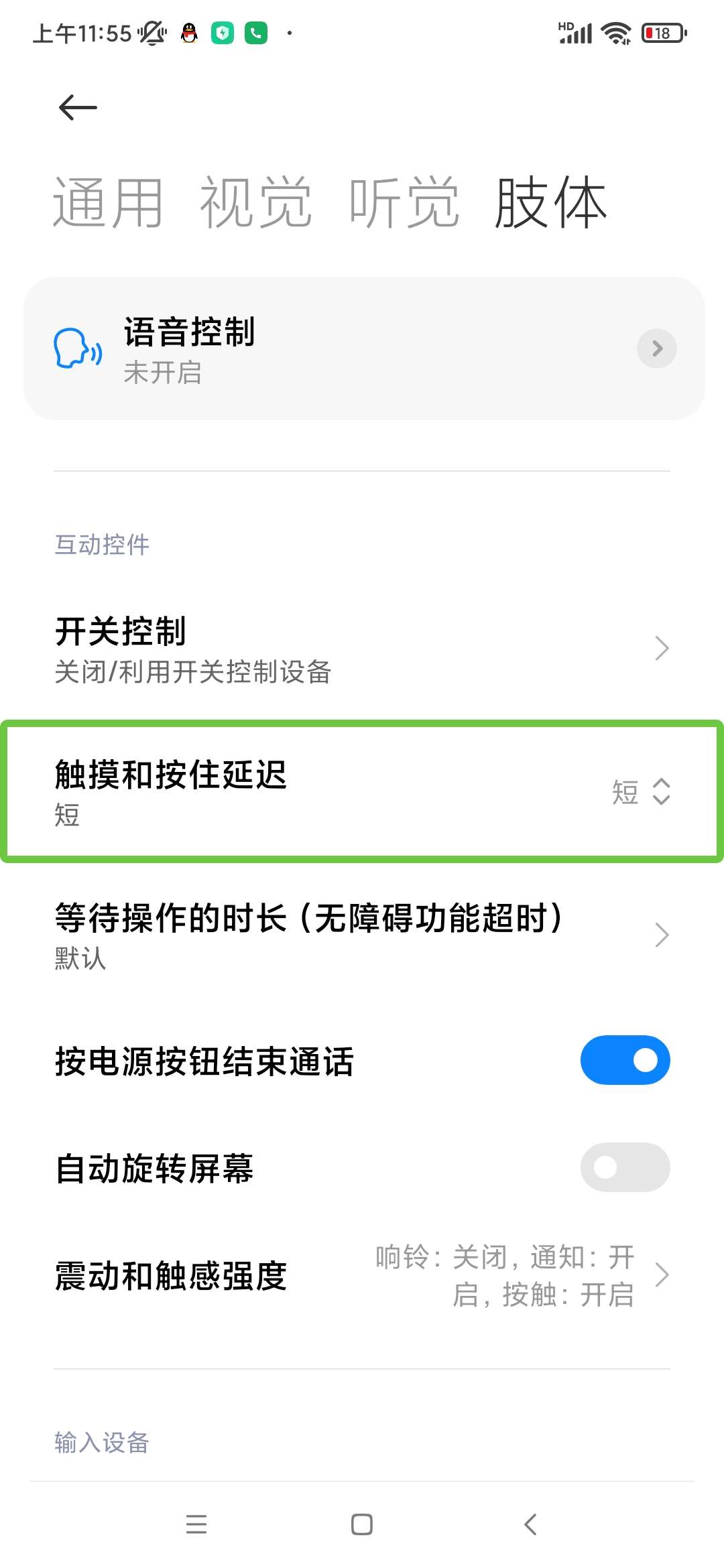Enable 自动旋转屏幕 switch
724x1568 pixels.
pyautogui.click(x=625, y=1167)
